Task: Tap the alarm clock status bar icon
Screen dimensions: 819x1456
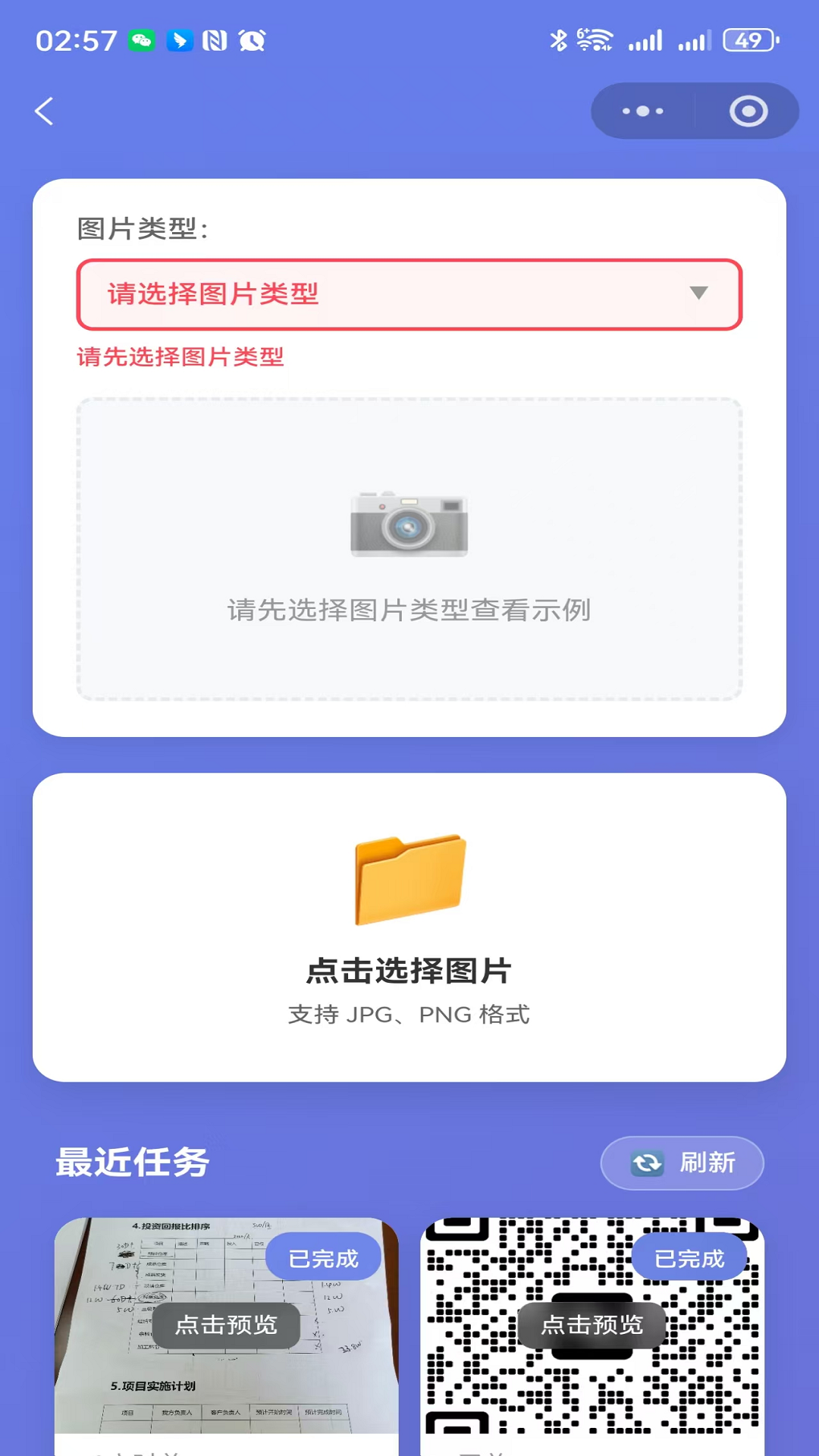Action: pos(253,42)
